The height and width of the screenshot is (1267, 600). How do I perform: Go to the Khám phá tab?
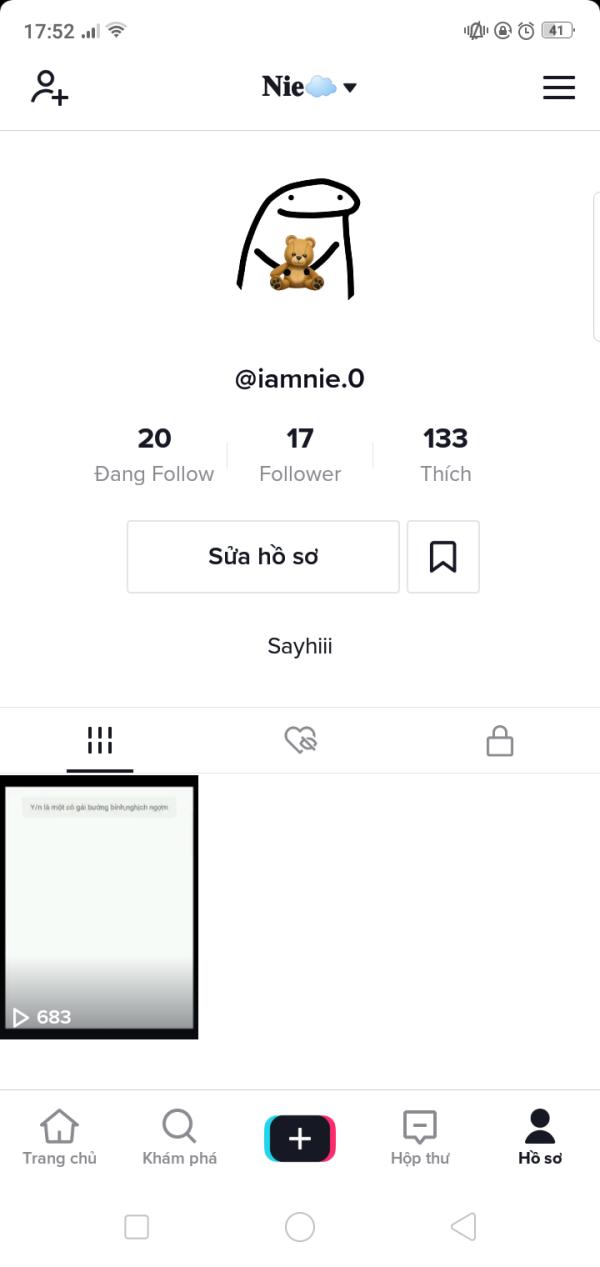click(x=179, y=1138)
